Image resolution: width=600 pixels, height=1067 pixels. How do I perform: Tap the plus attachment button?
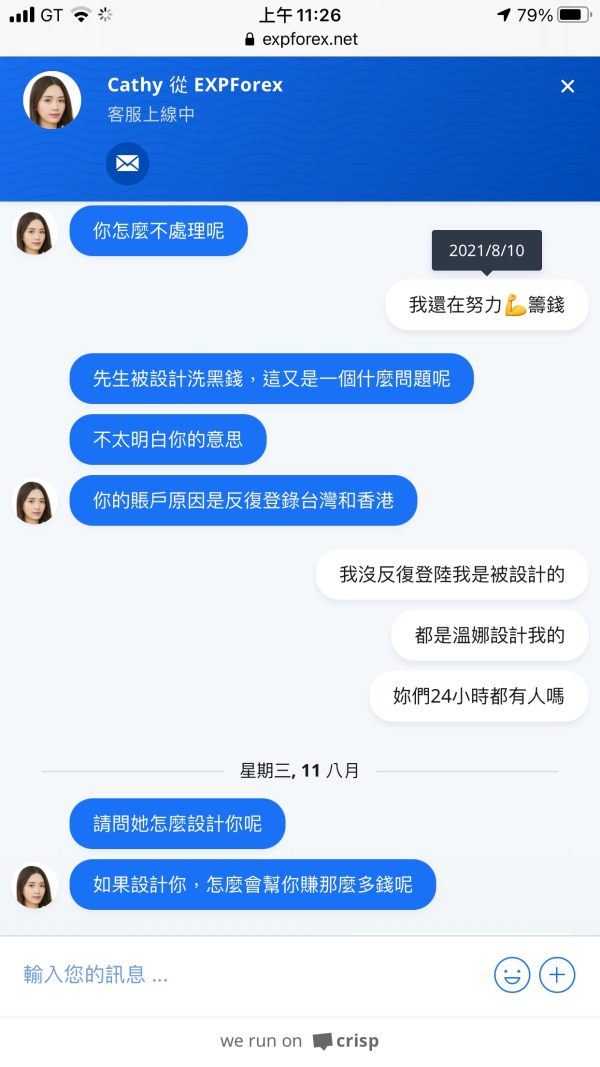tap(557, 975)
